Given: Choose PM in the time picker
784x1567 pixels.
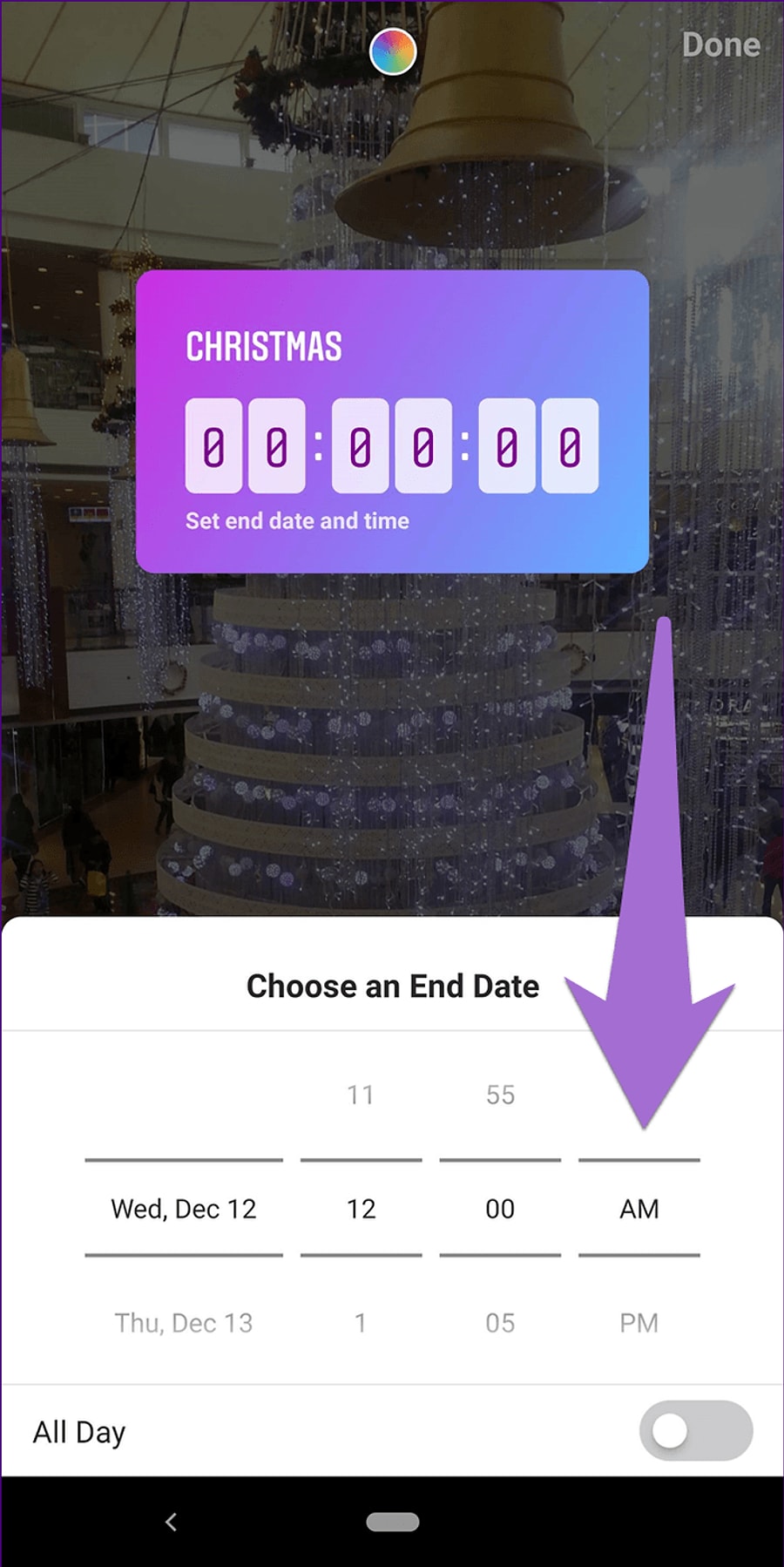Looking at the screenshot, I should [639, 1323].
